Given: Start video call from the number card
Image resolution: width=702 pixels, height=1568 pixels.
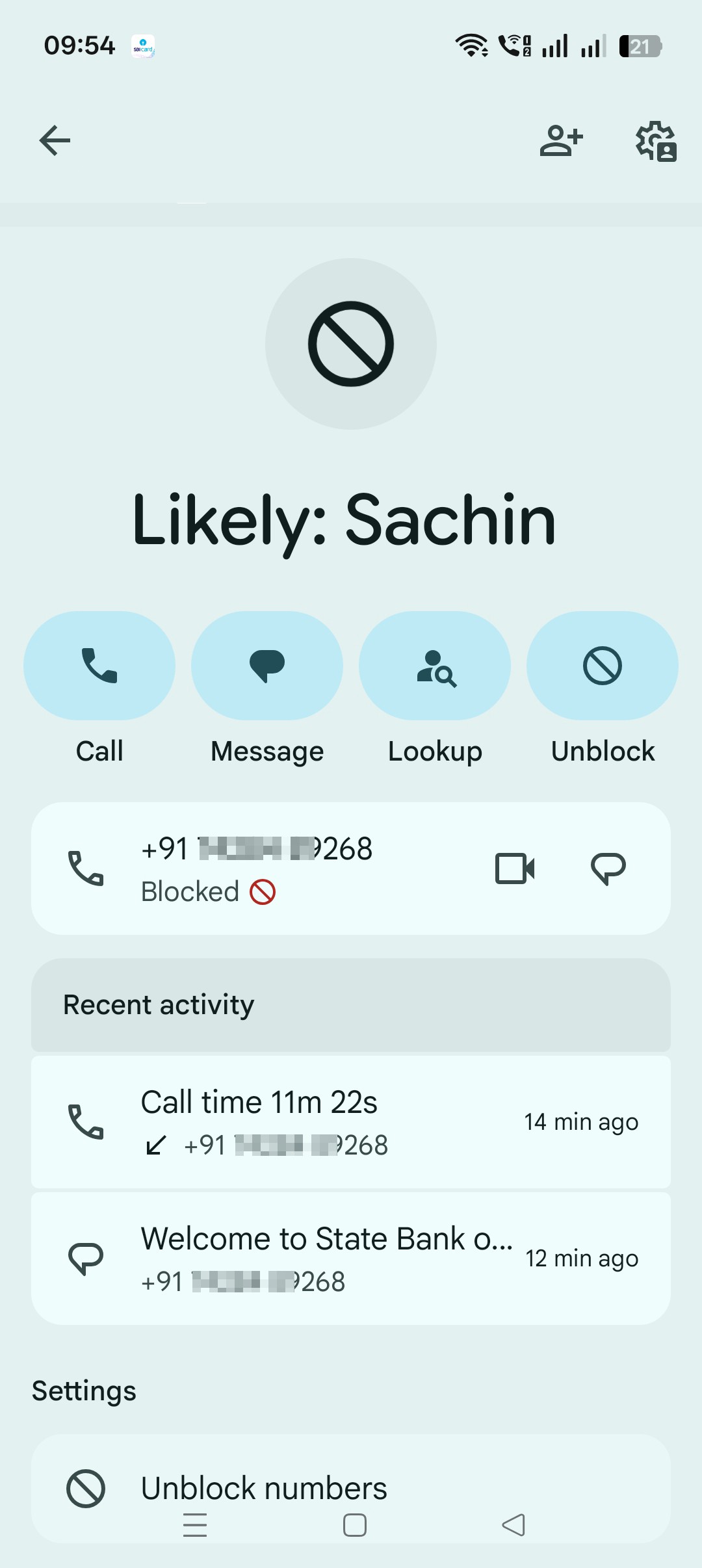Looking at the screenshot, I should point(515,869).
